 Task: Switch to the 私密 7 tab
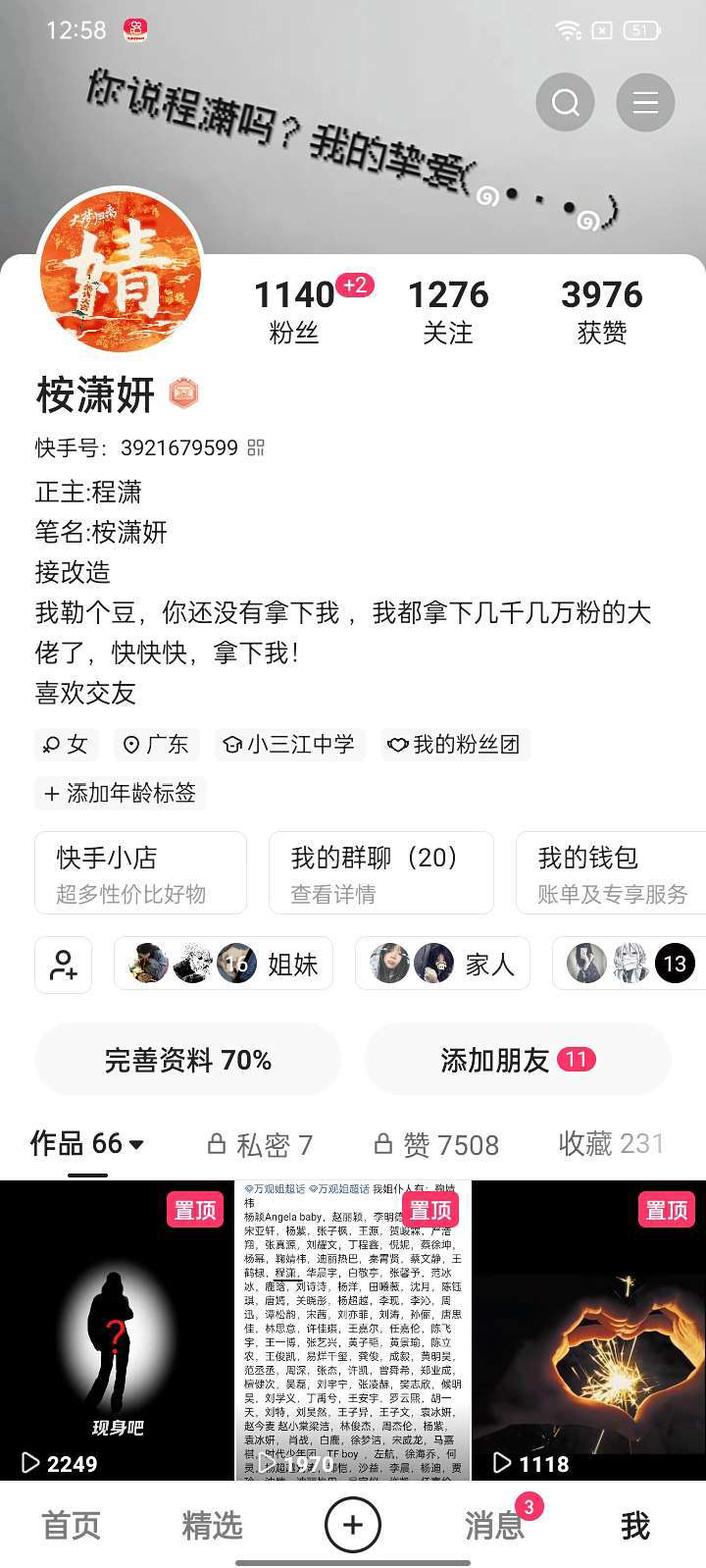tap(260, 1144)
